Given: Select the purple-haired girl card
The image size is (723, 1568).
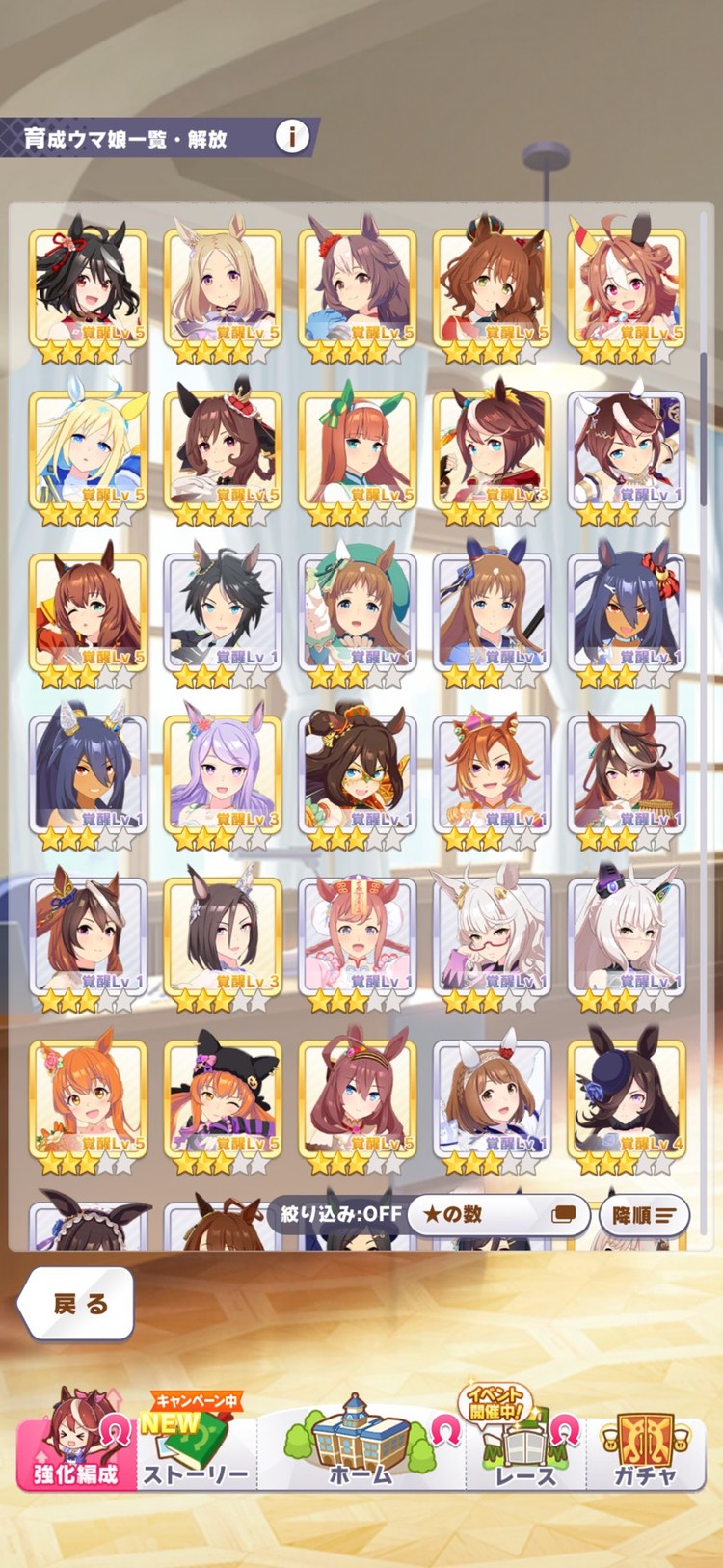Looking at the screenshot, I should pos(223,773).
